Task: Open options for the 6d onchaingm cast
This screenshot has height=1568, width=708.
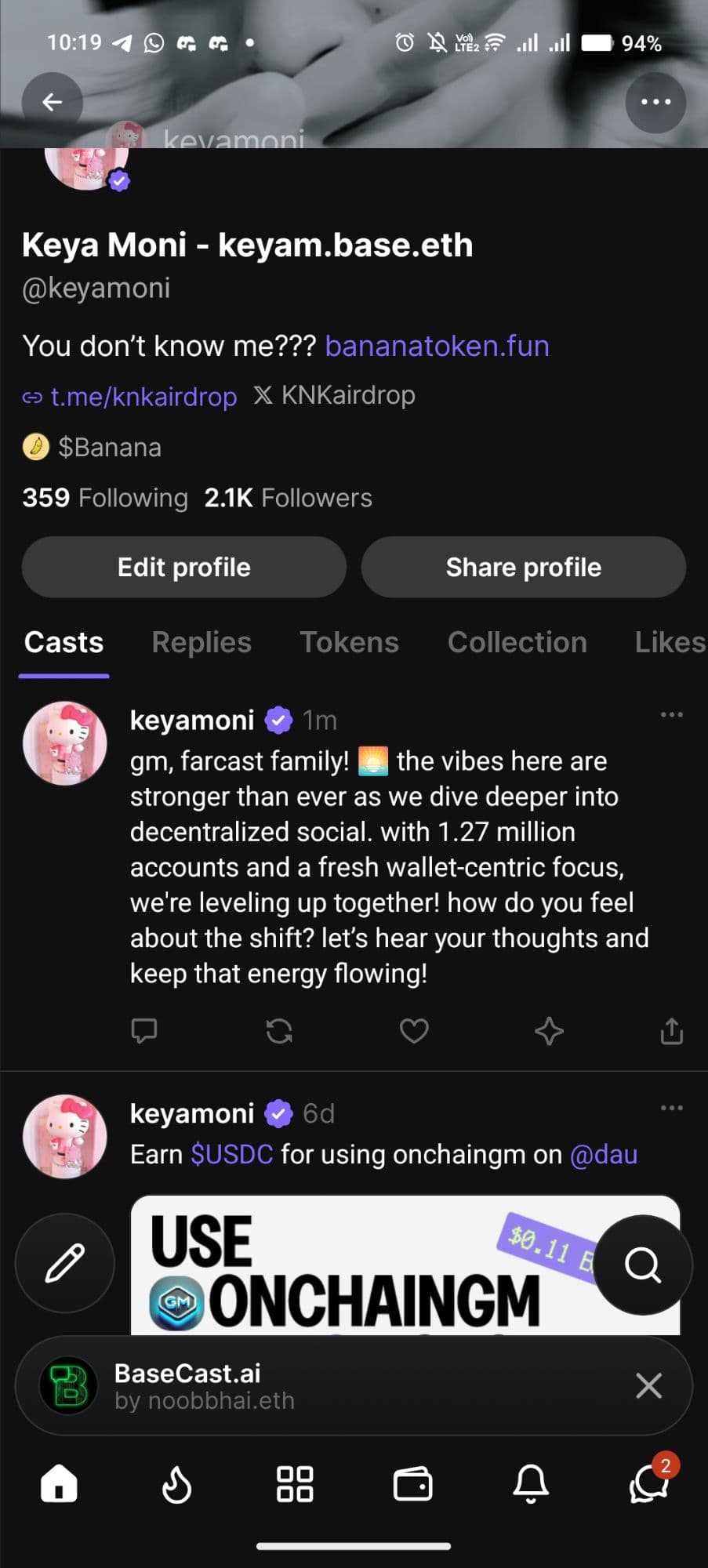Action: (671, 1108)
